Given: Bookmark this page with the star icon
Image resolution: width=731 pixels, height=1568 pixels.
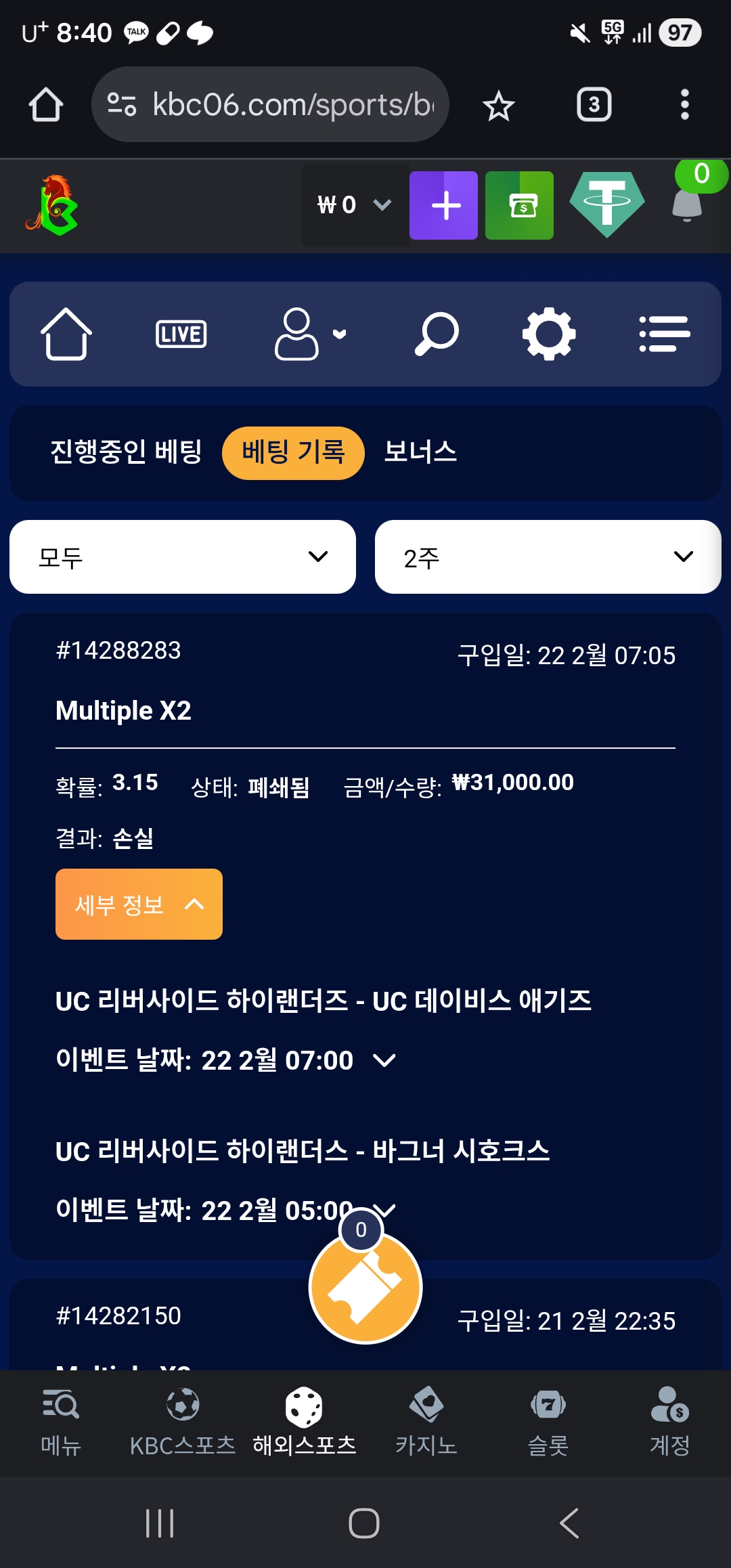Looking at the screenshot, I should pos(499,106).
